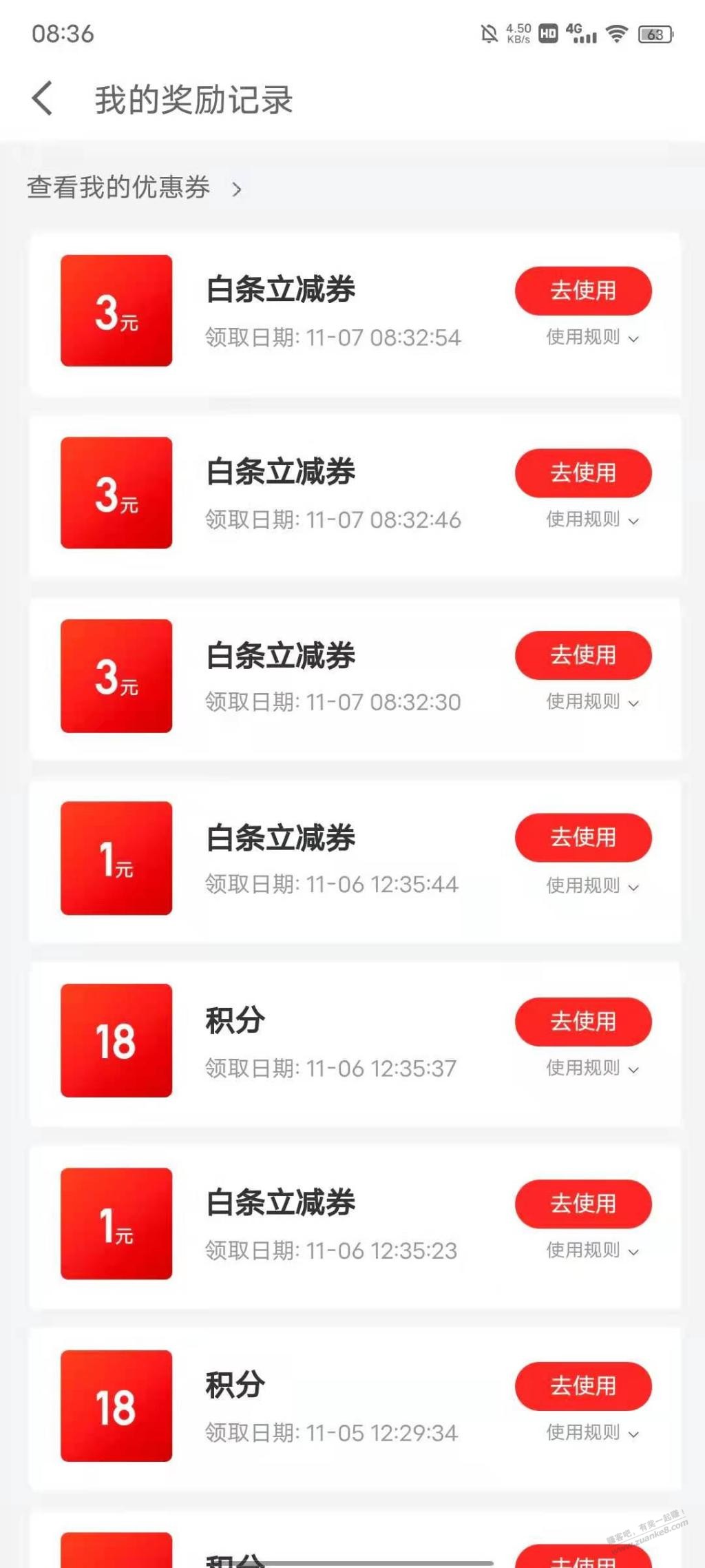
Task: Expand 使用规则 for coupon claimed 08:32:30
Action: click(x=592, y=702)
